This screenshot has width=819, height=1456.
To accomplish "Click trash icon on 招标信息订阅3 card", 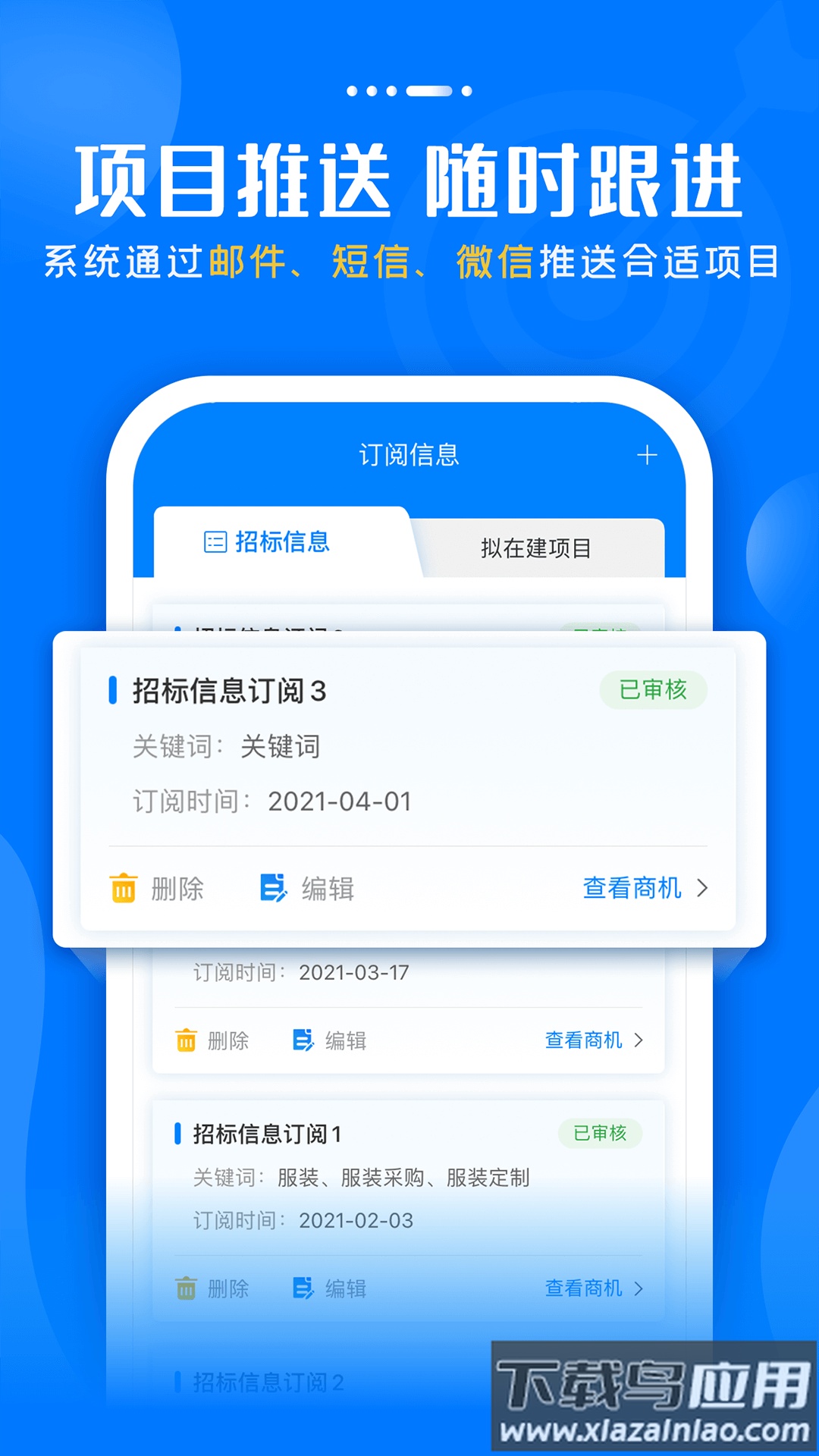I will 124,887.
